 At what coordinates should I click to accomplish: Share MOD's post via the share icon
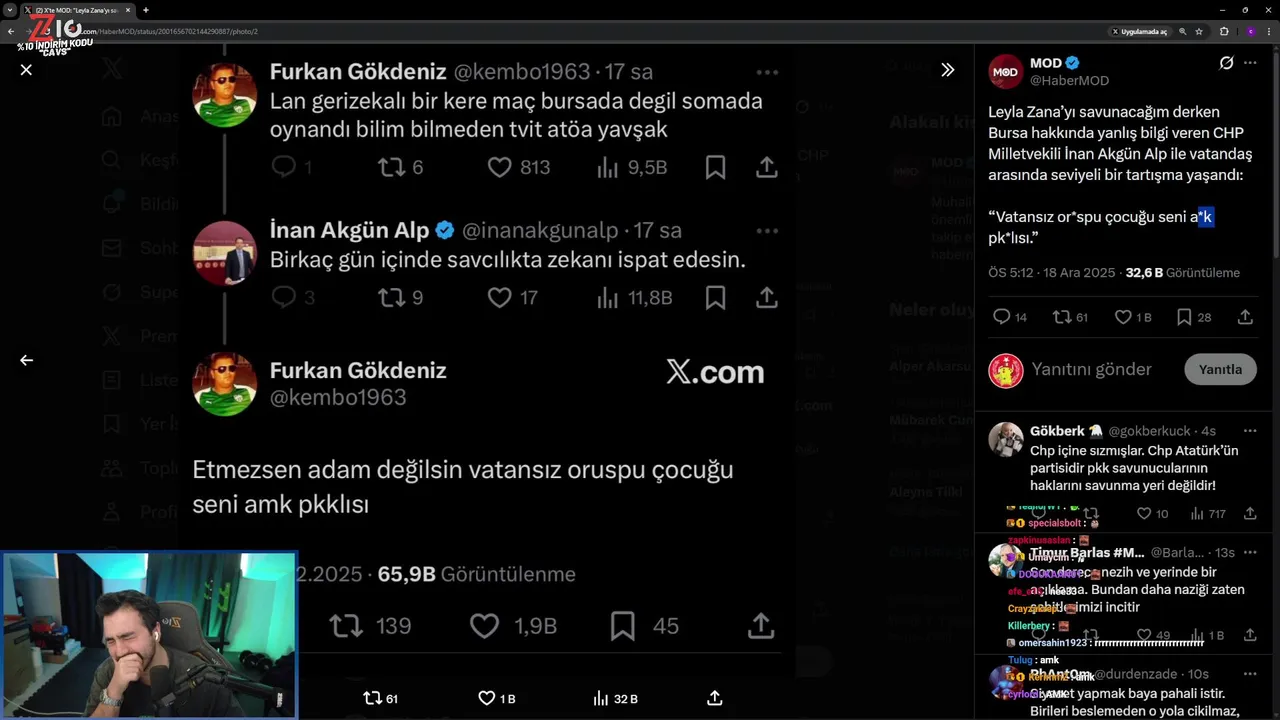(x=1245, y=317)
